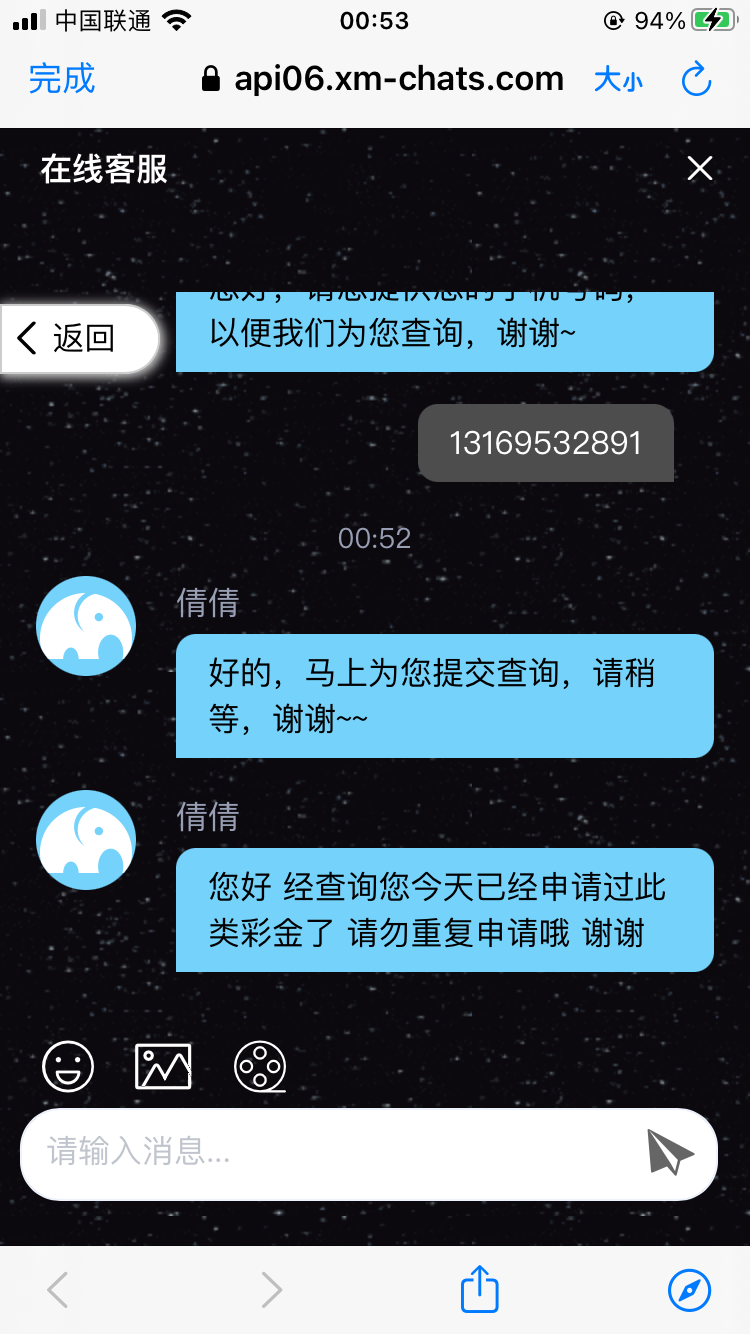Screen dimensions: 750x1334
Task: Reload the customer service page
Action: tap(696, 80)
